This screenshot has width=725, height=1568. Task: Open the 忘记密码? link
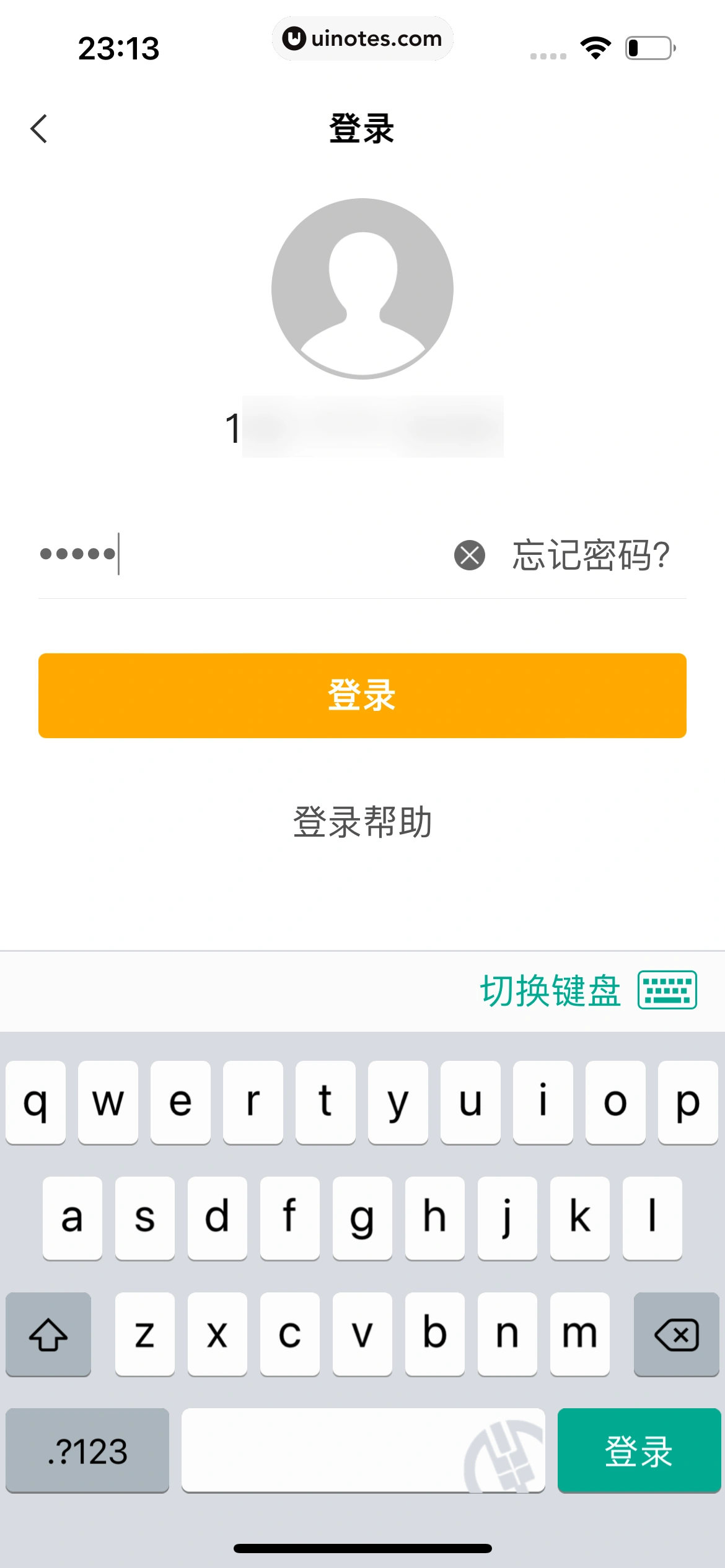tap(591, 555)
